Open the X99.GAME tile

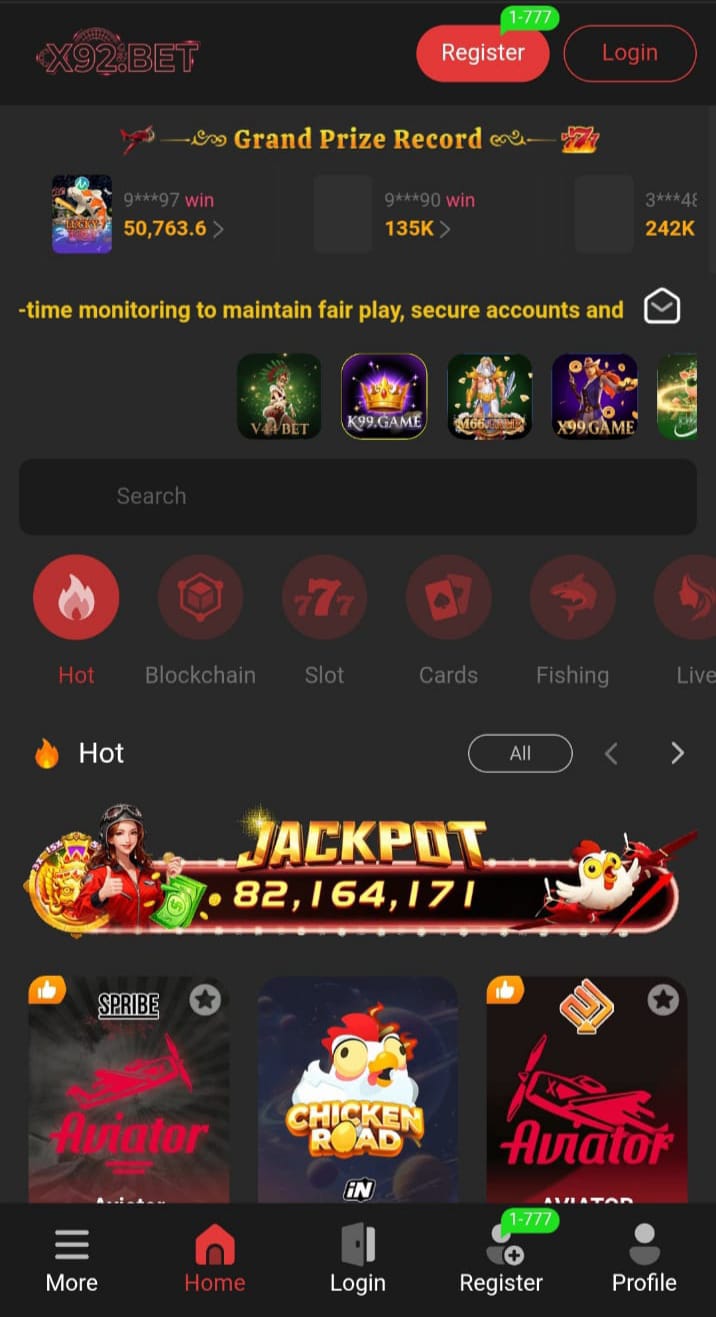595,397
